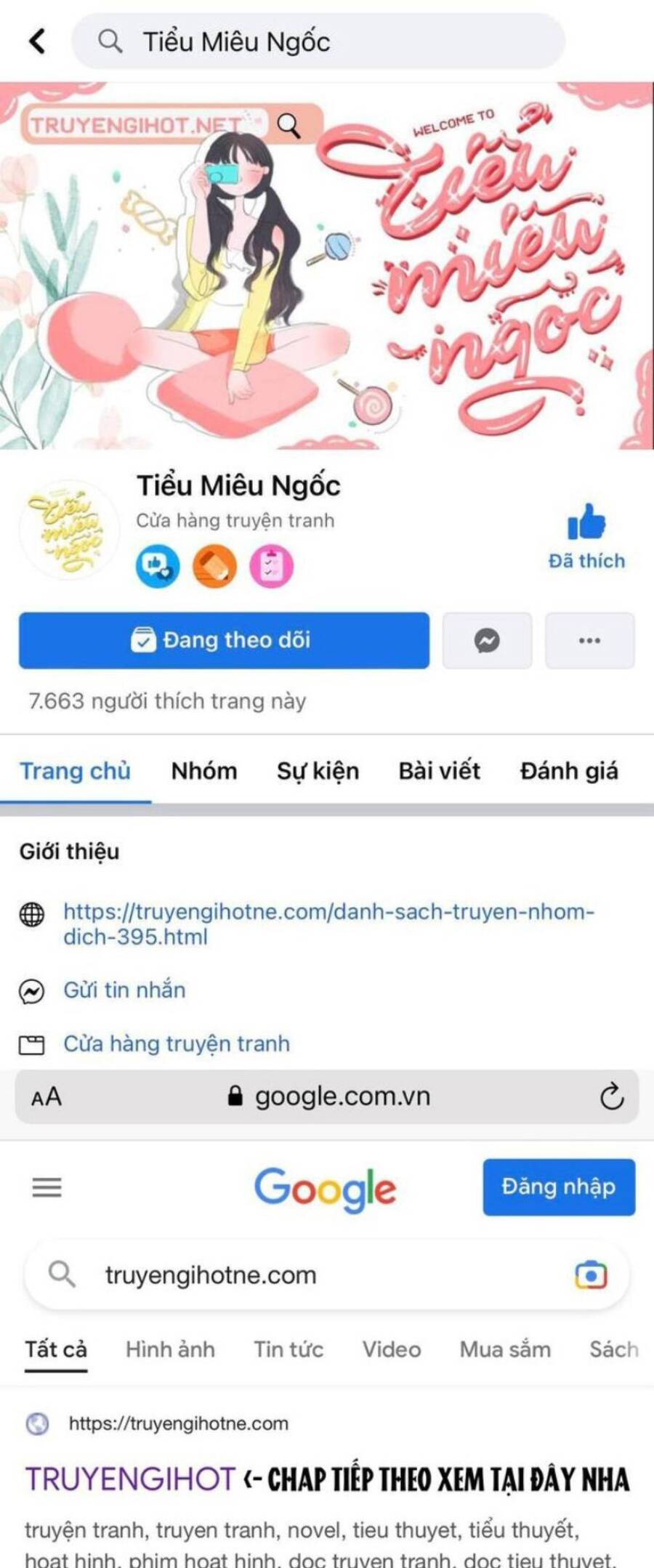Click the Messenger icon beside Gửi tin nhắn
Screen dimensions: 654x1568
pos(32,989)
